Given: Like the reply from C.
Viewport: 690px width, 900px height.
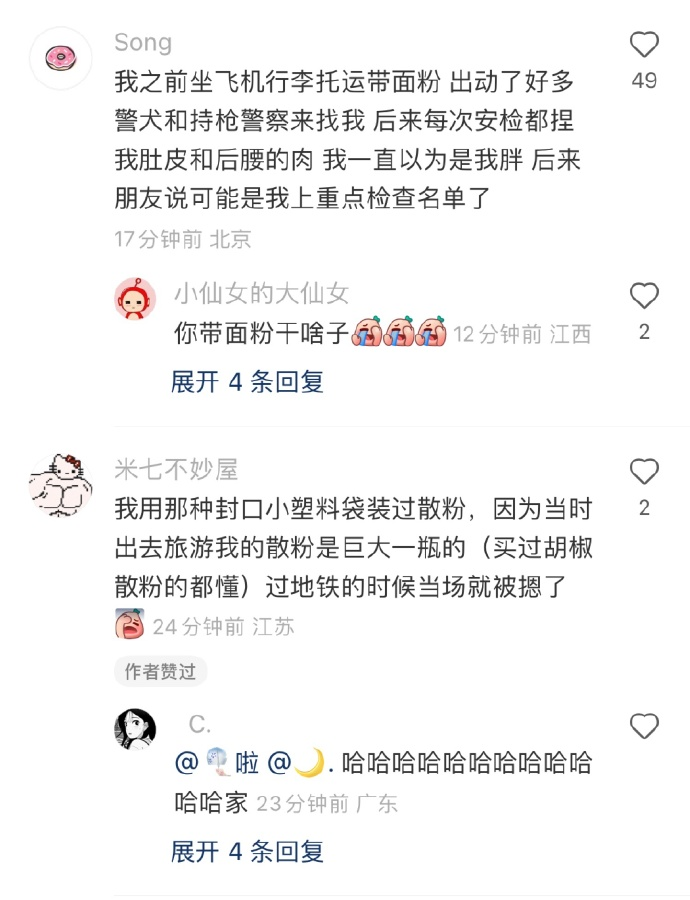Looking at the screenshot, I should click(x=645, y=727).
